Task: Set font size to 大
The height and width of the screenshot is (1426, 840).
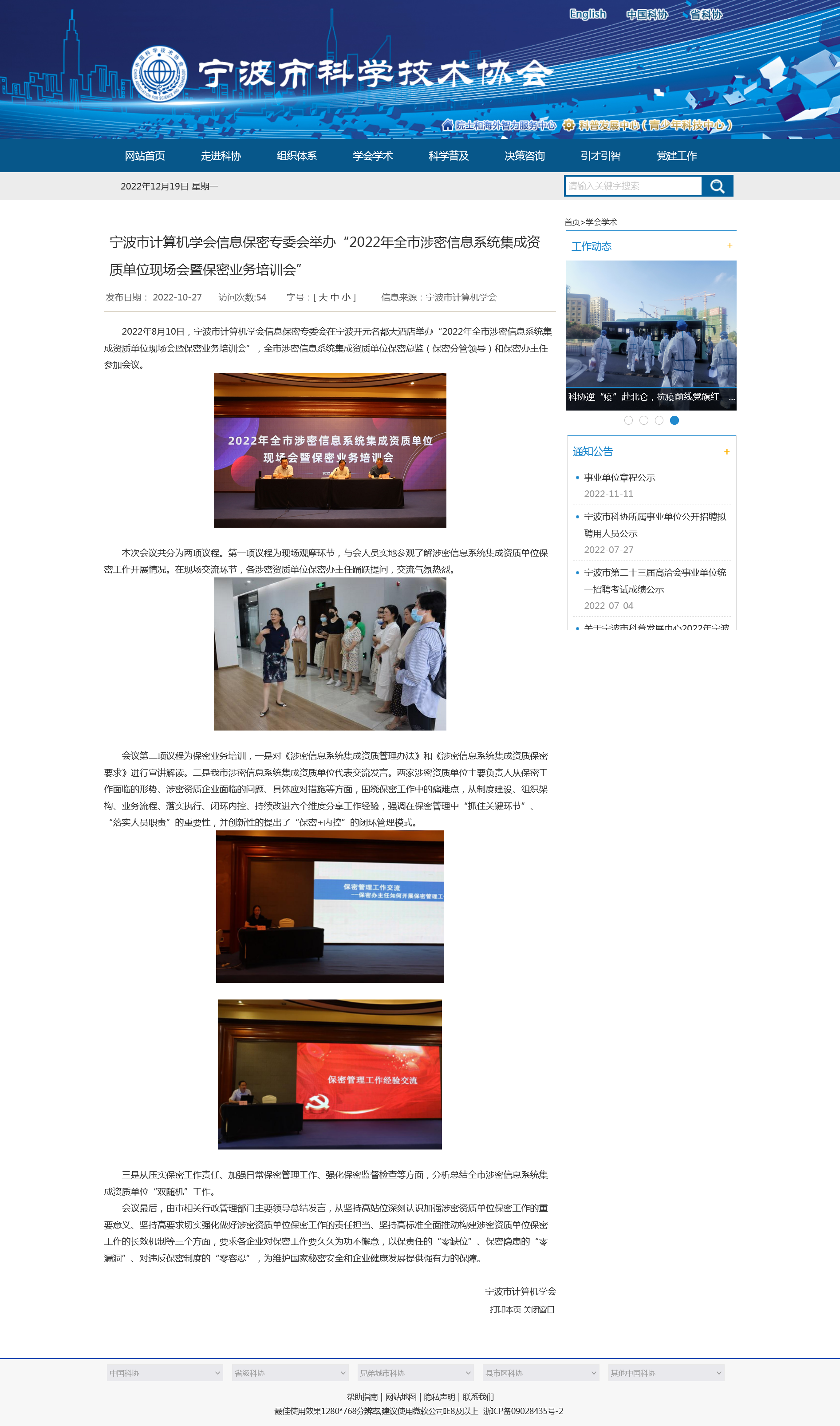Action: [x=323, y=298]
